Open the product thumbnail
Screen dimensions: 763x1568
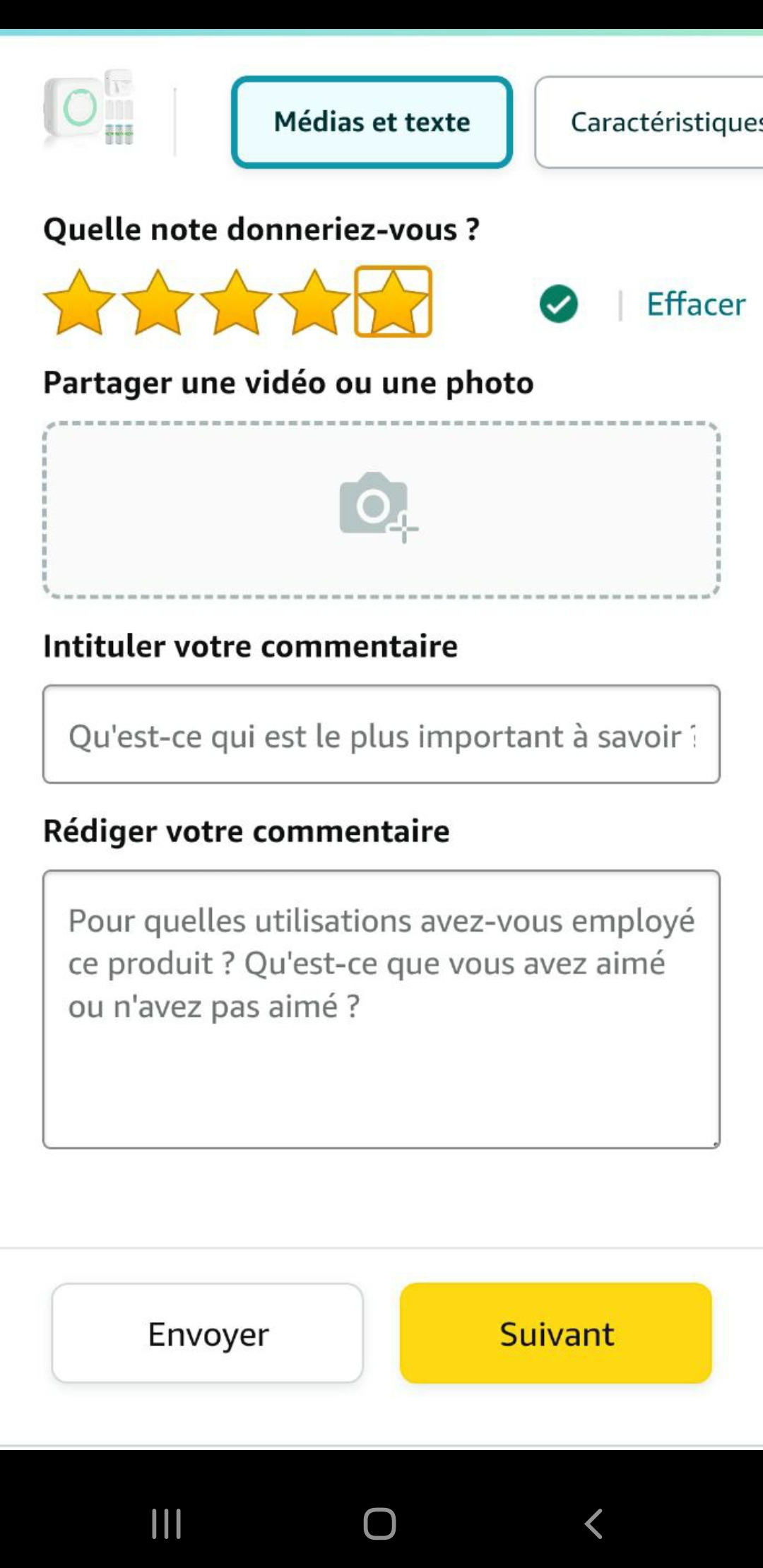click(x=90, y=108)
